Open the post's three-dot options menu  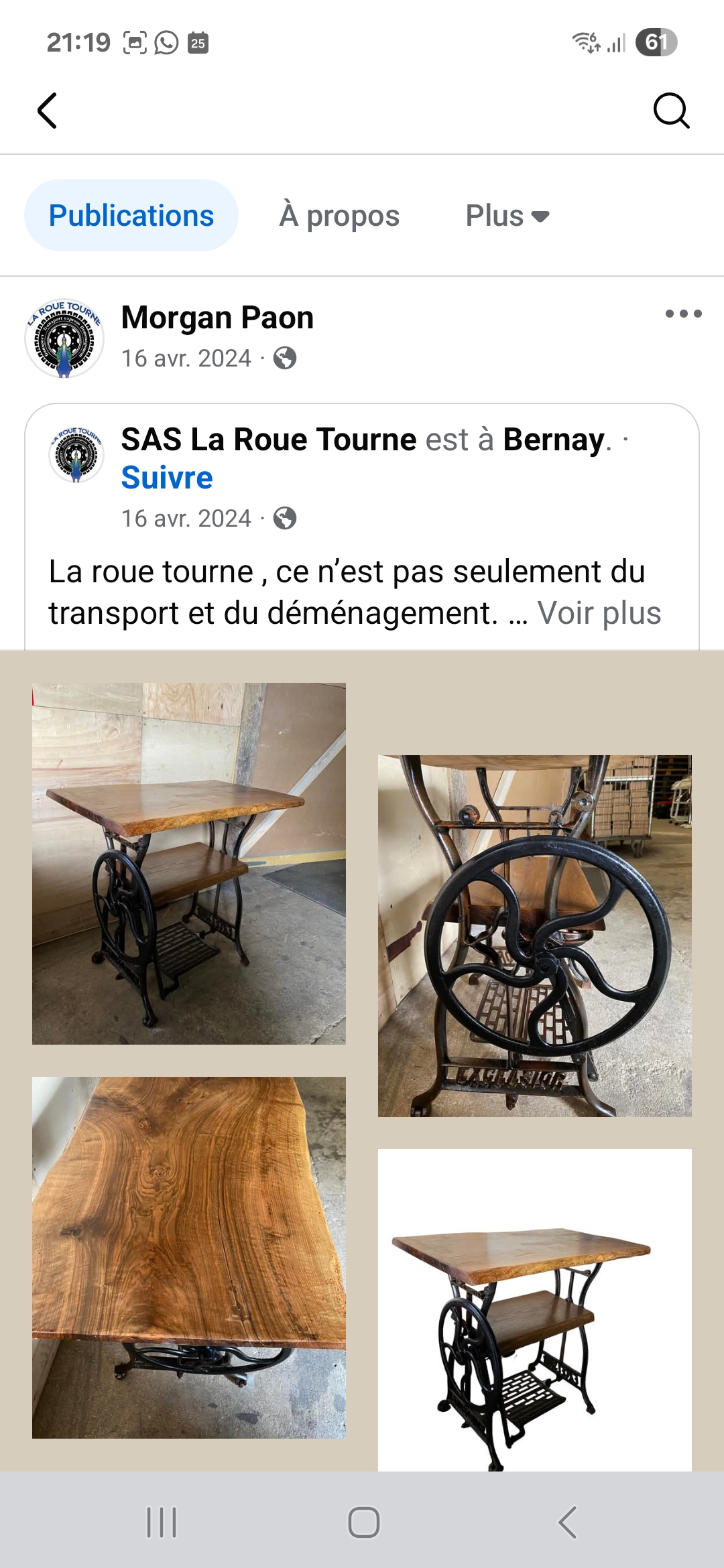(x=683, y=314)
